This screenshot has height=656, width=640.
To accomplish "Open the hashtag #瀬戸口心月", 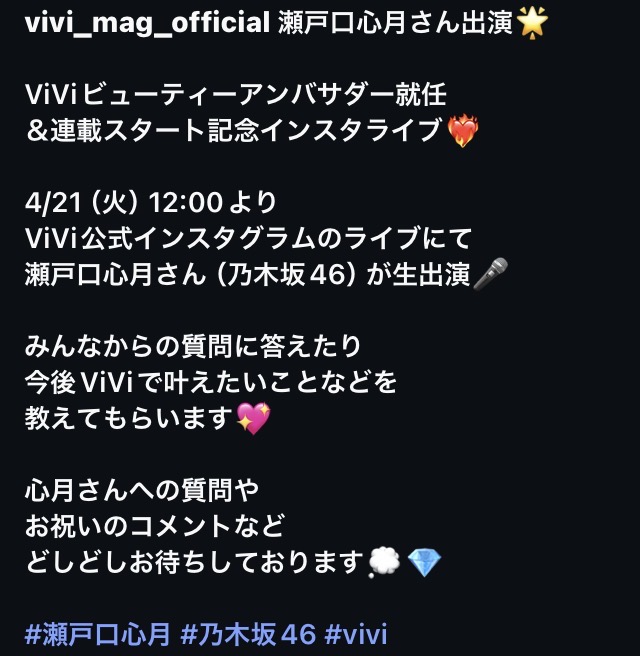I will coord(97,634).
